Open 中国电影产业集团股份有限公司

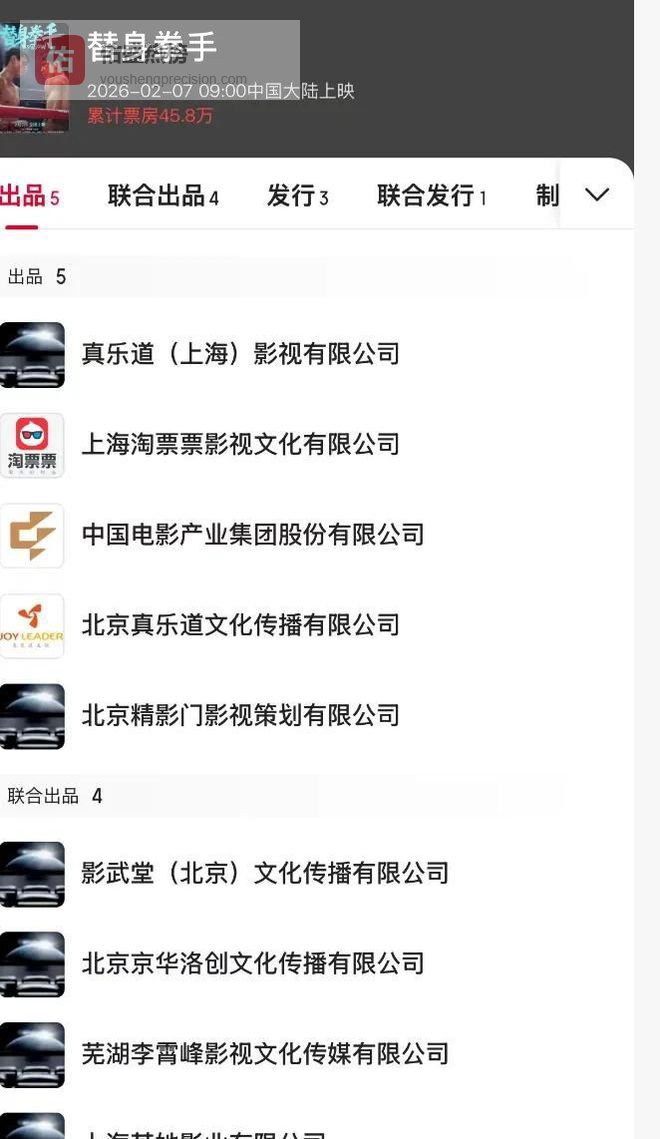pos(252,535)
